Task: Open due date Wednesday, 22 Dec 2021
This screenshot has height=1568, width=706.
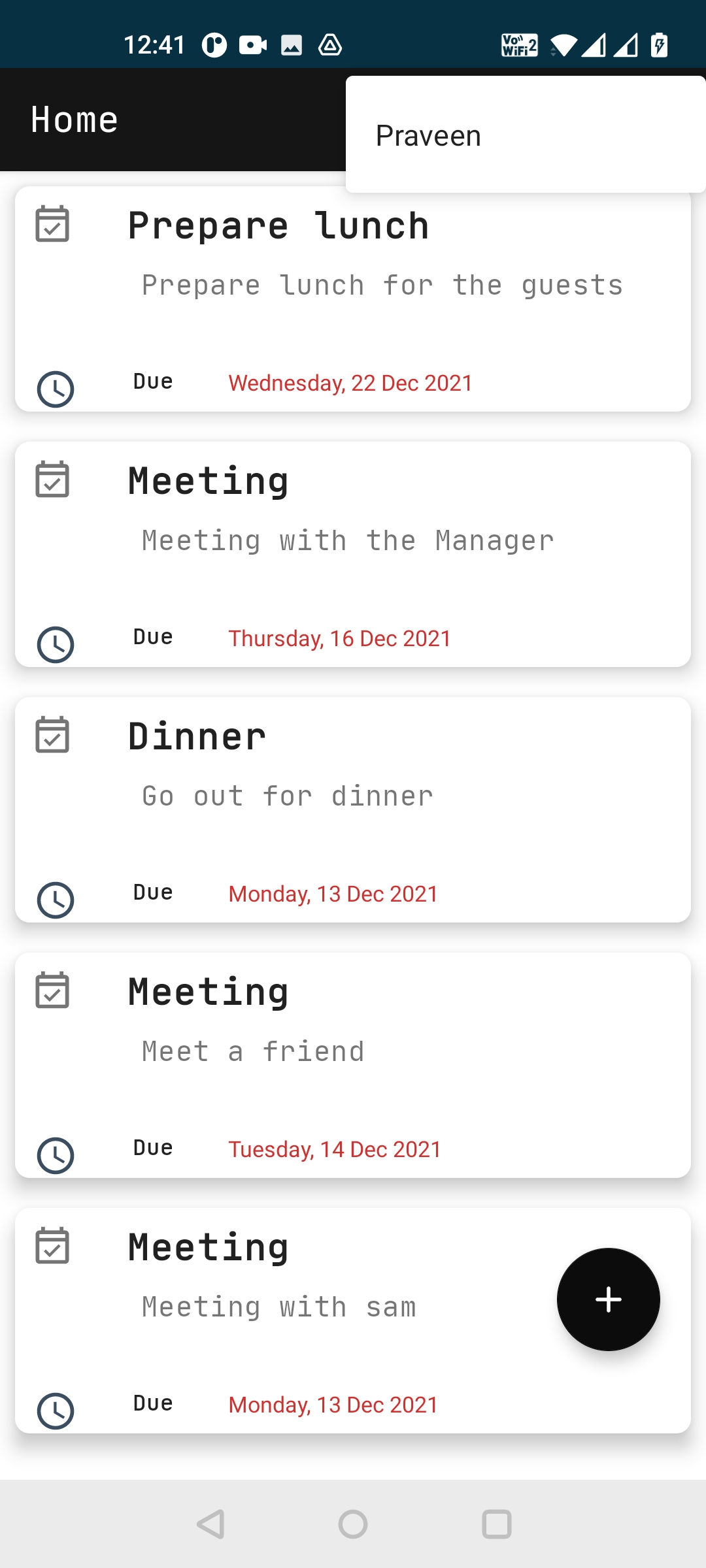Action: click(x=350, y=384)
